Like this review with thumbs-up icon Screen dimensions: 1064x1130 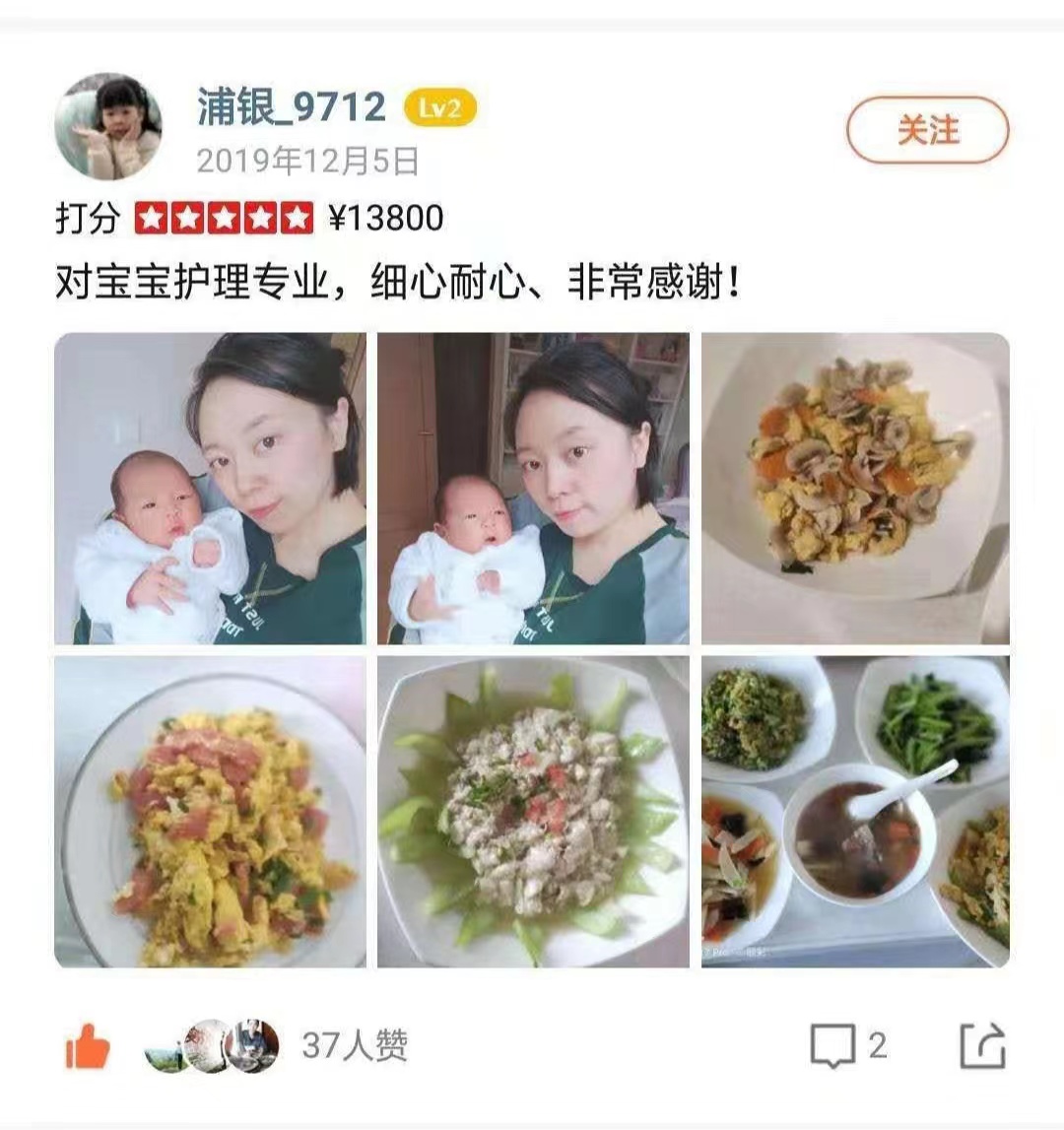88,1046
